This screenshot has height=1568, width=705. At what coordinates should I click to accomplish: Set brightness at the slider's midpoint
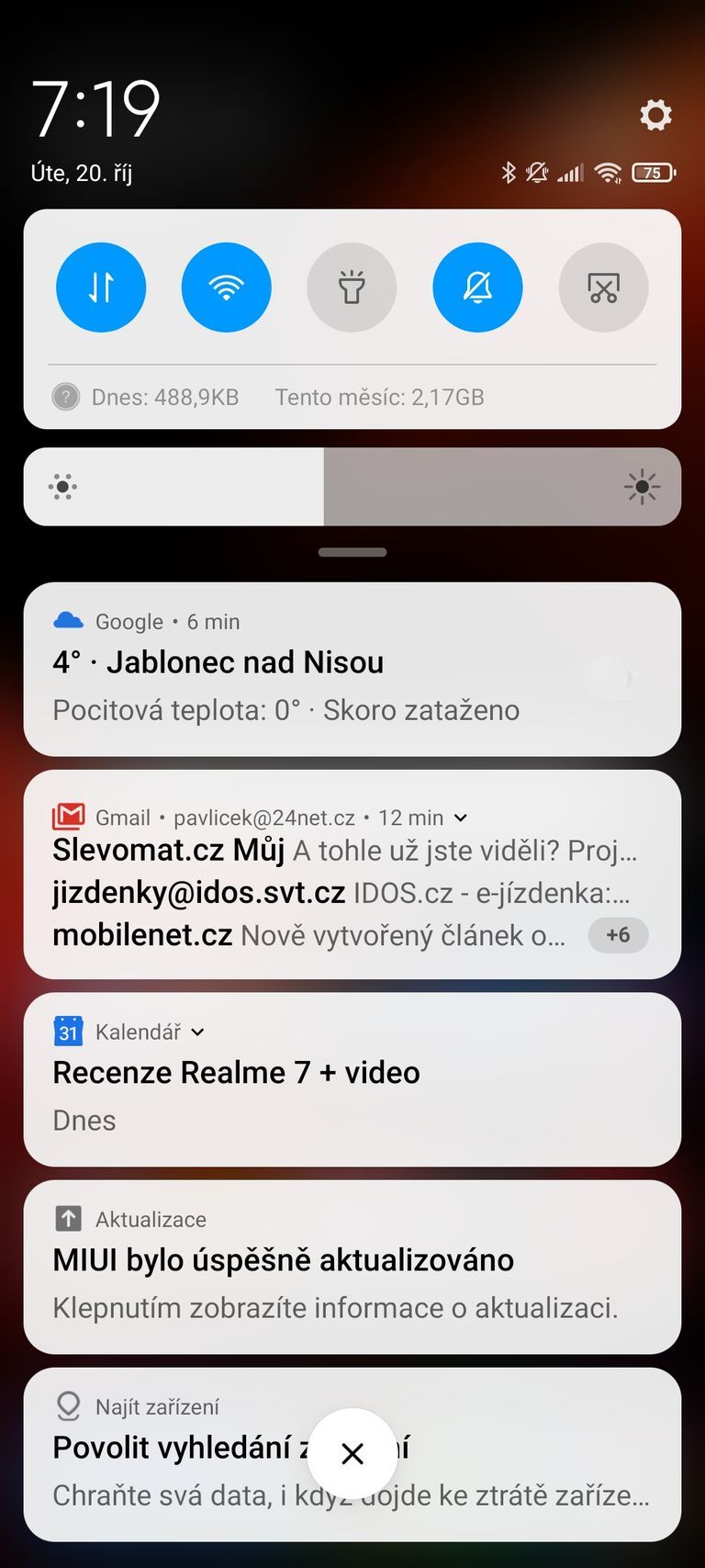[x=352, y=487]
